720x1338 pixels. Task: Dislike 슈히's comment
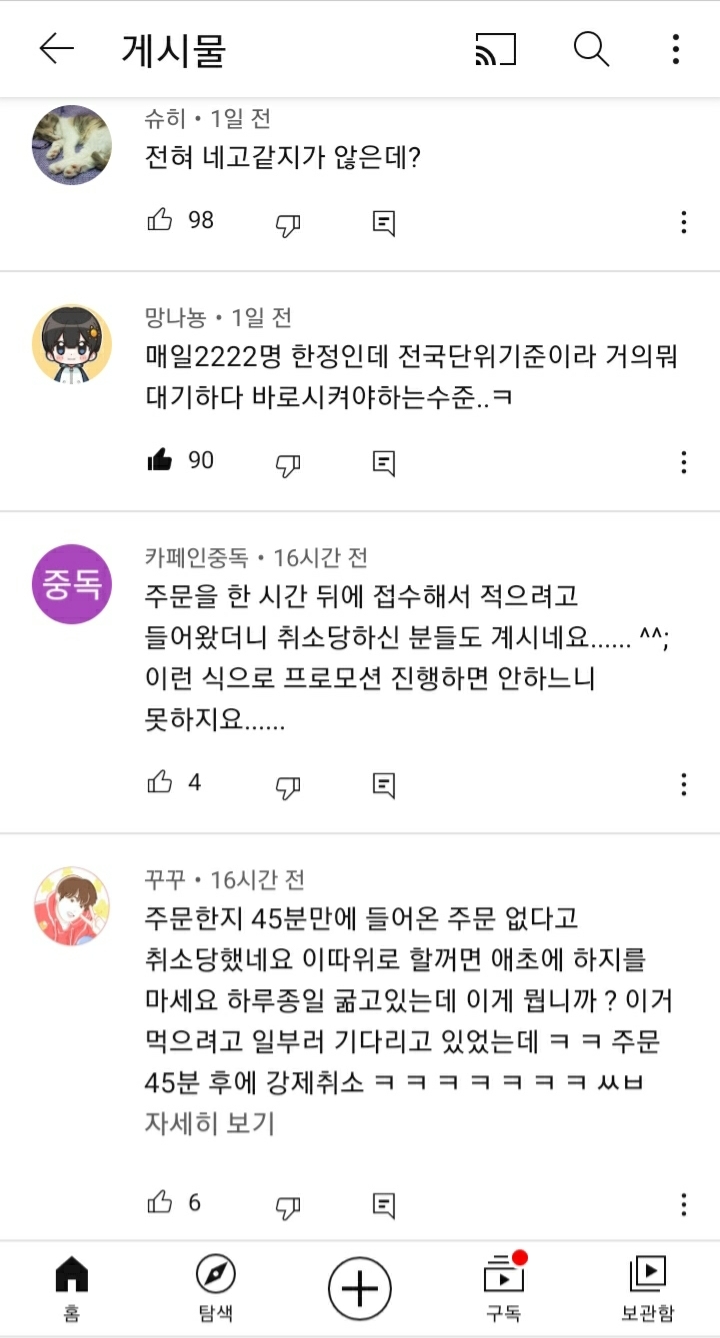[x=288, y=223]
